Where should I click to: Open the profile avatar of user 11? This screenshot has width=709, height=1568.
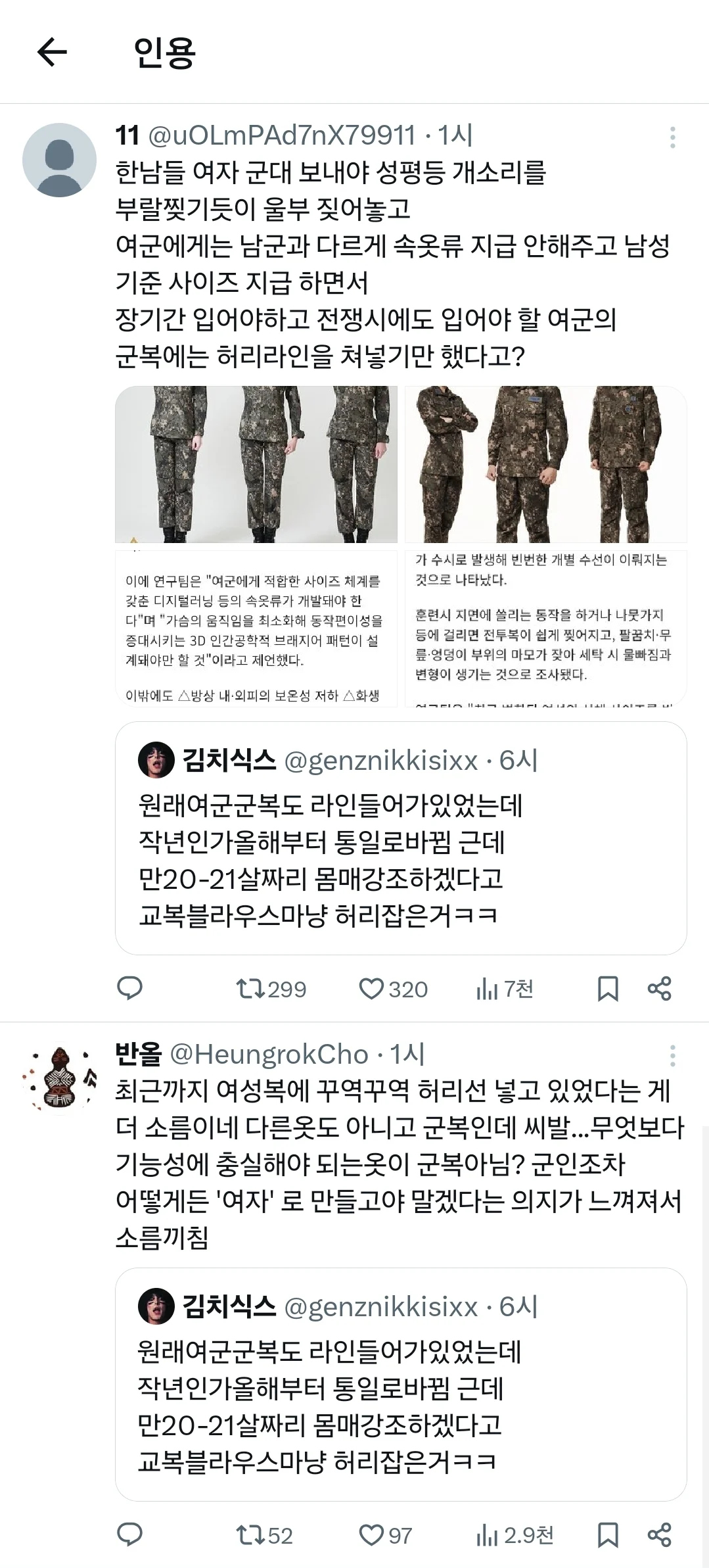pyautogui.click(x=59, y=160)
